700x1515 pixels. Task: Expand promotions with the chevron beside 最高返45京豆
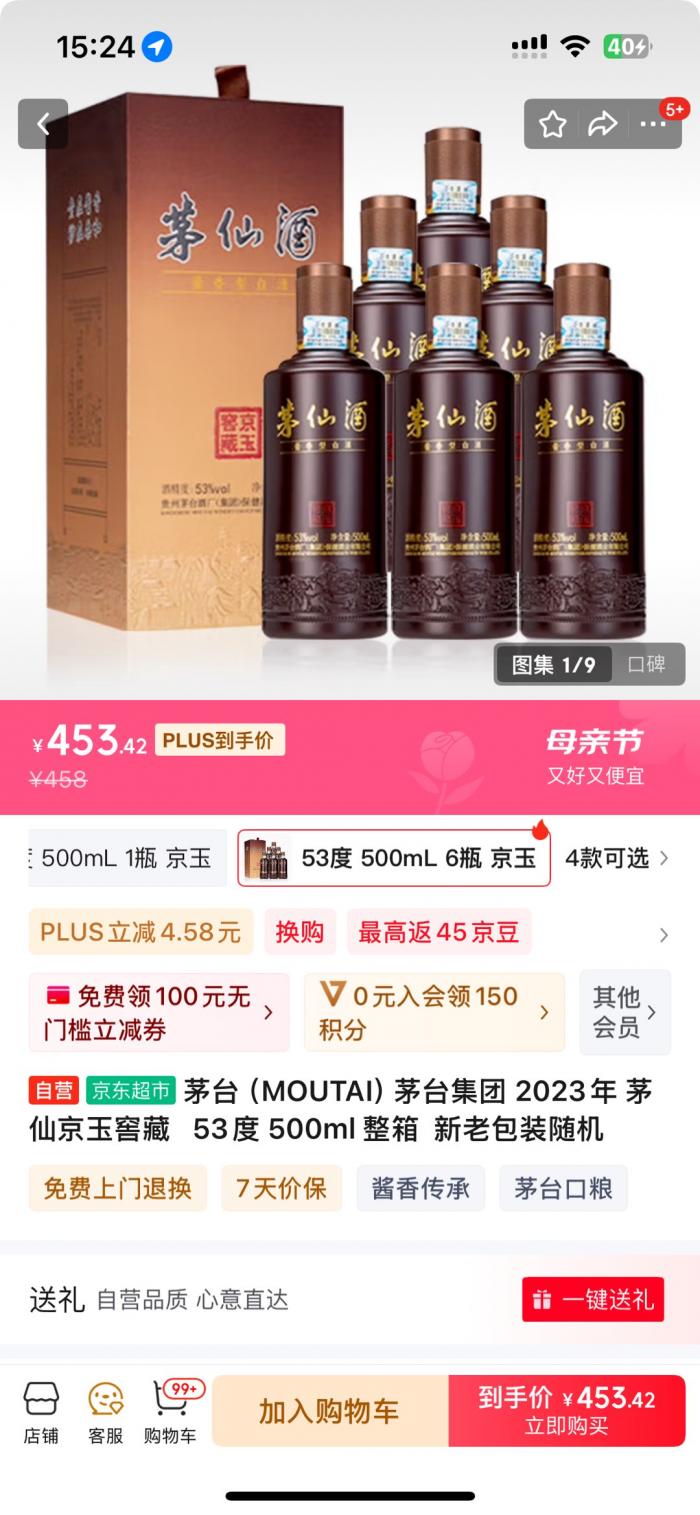663,935
